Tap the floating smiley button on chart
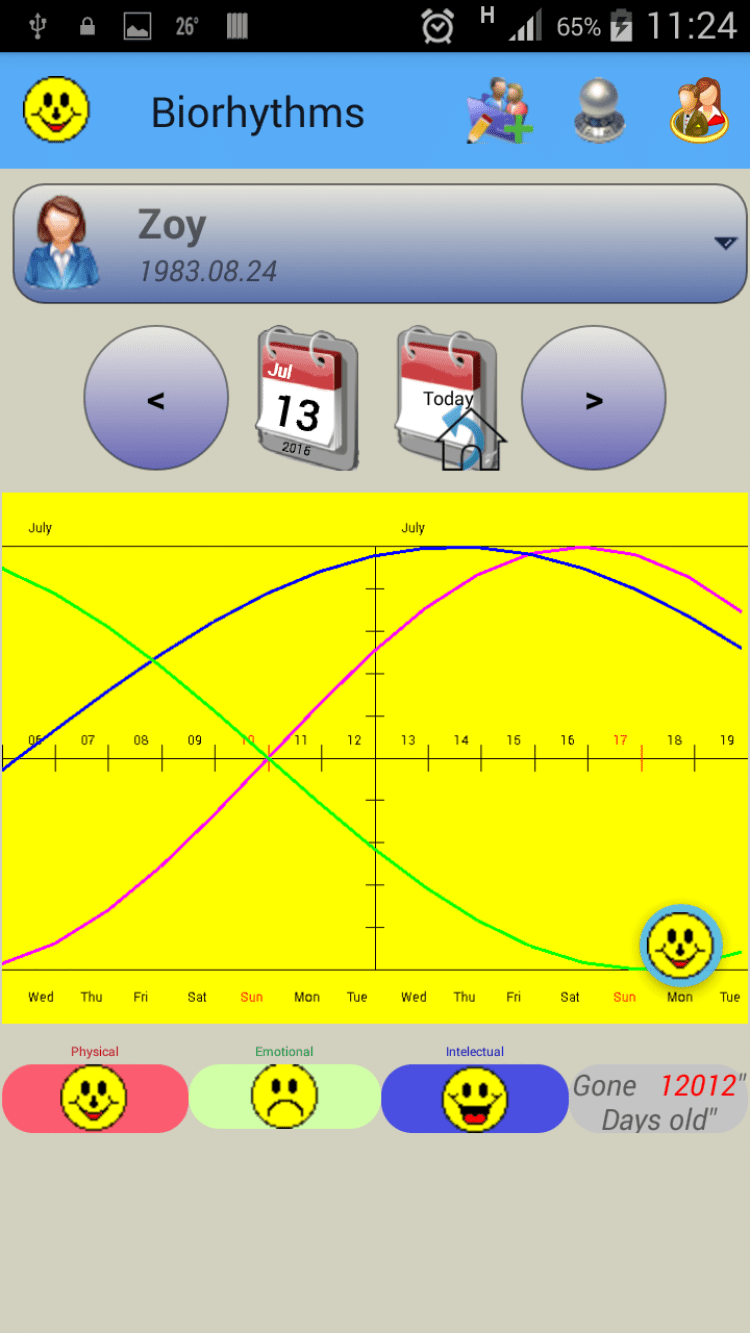The image size is (750, 1333). (681, 945)
